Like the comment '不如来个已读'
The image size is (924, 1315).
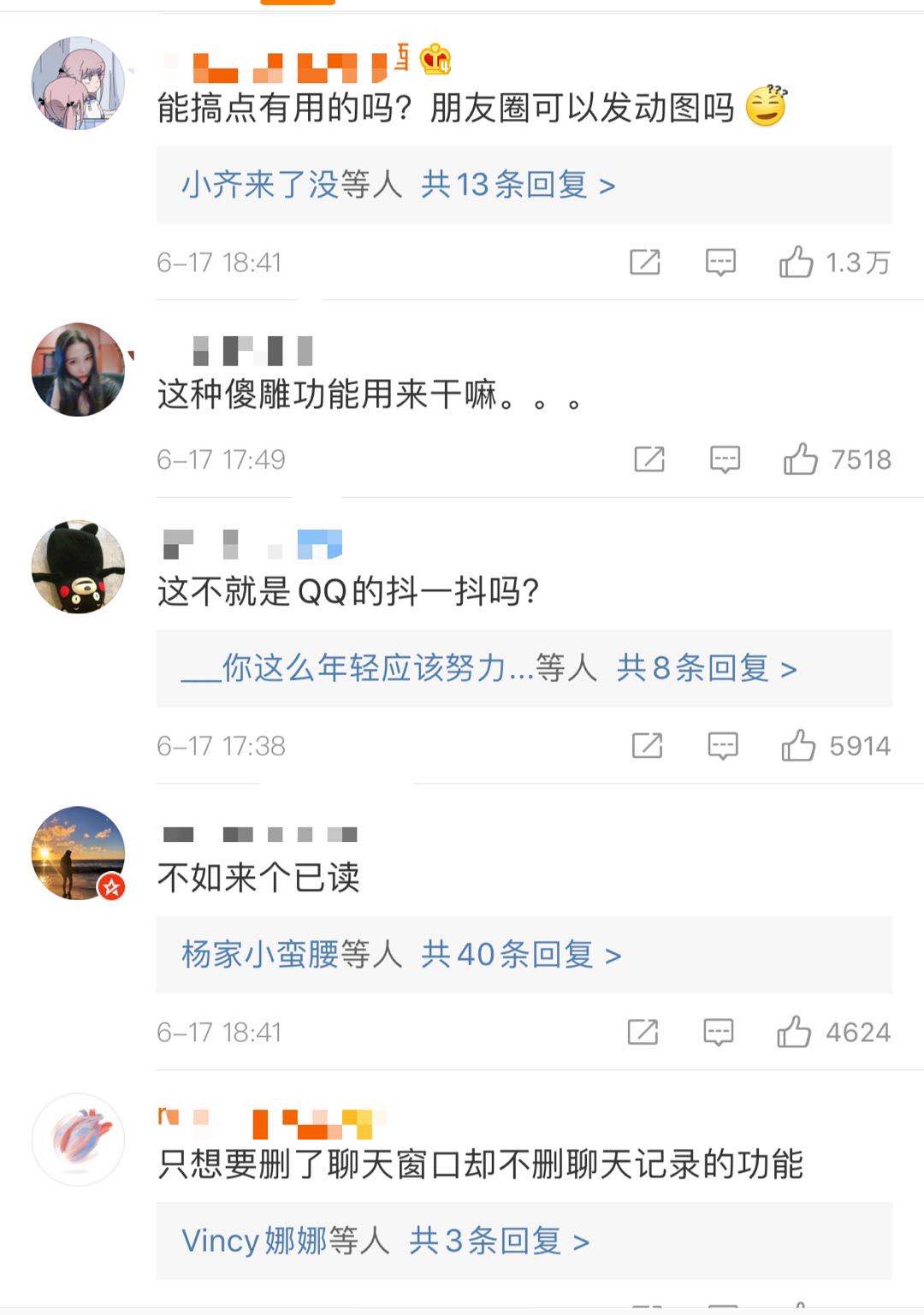(794, 1033)
